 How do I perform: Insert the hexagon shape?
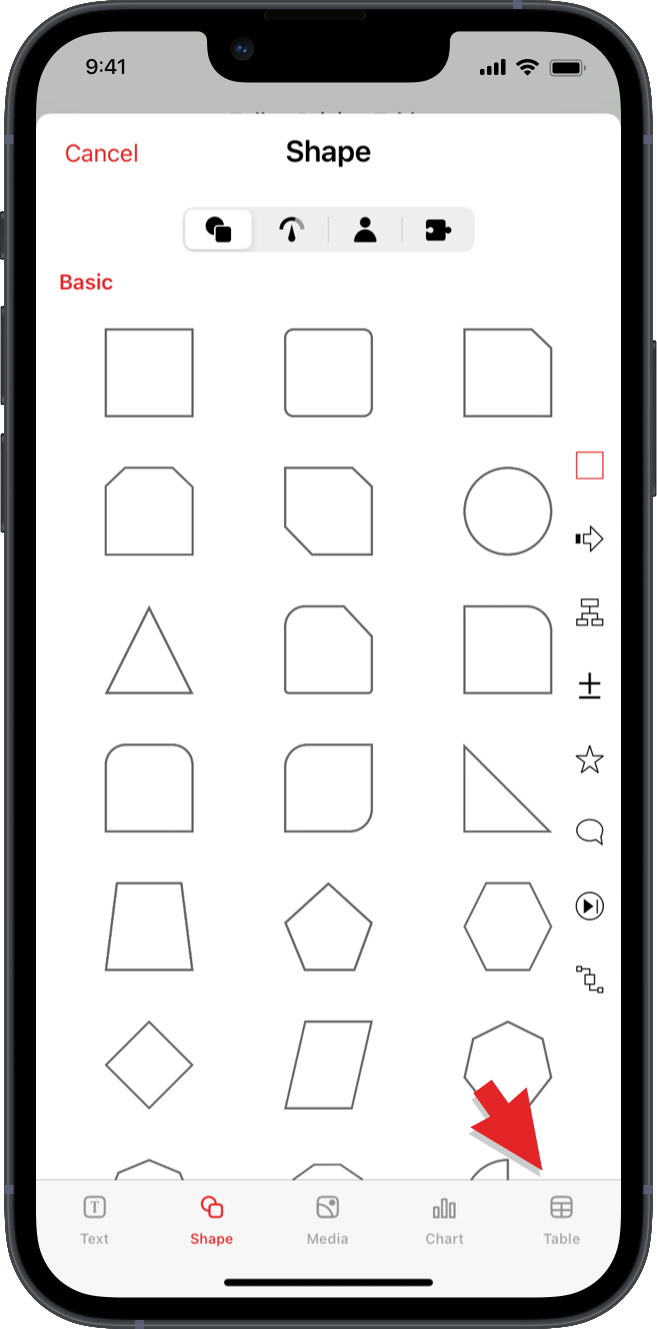(x=507, y=926)
